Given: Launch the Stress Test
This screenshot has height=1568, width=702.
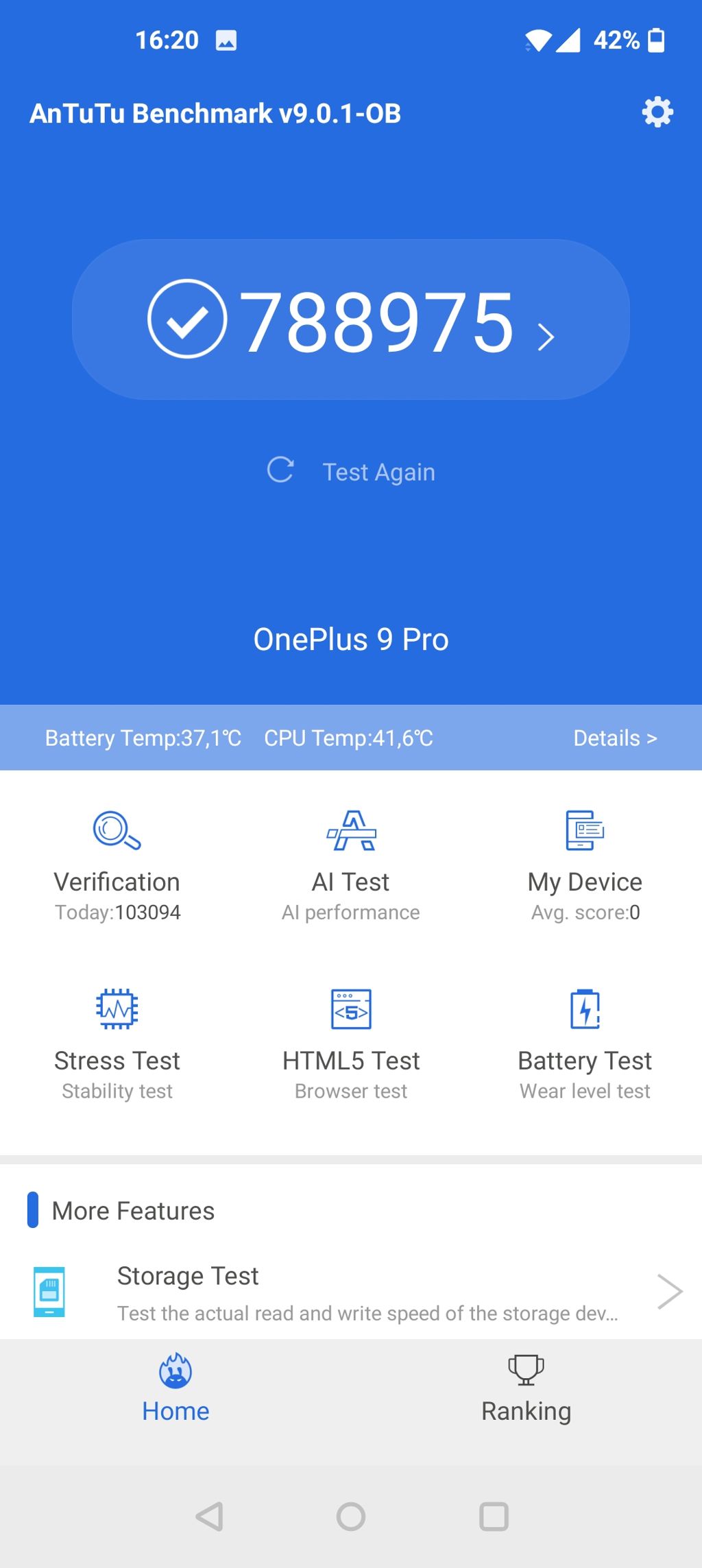Looking at the screenshot, I should (117, 1042).
